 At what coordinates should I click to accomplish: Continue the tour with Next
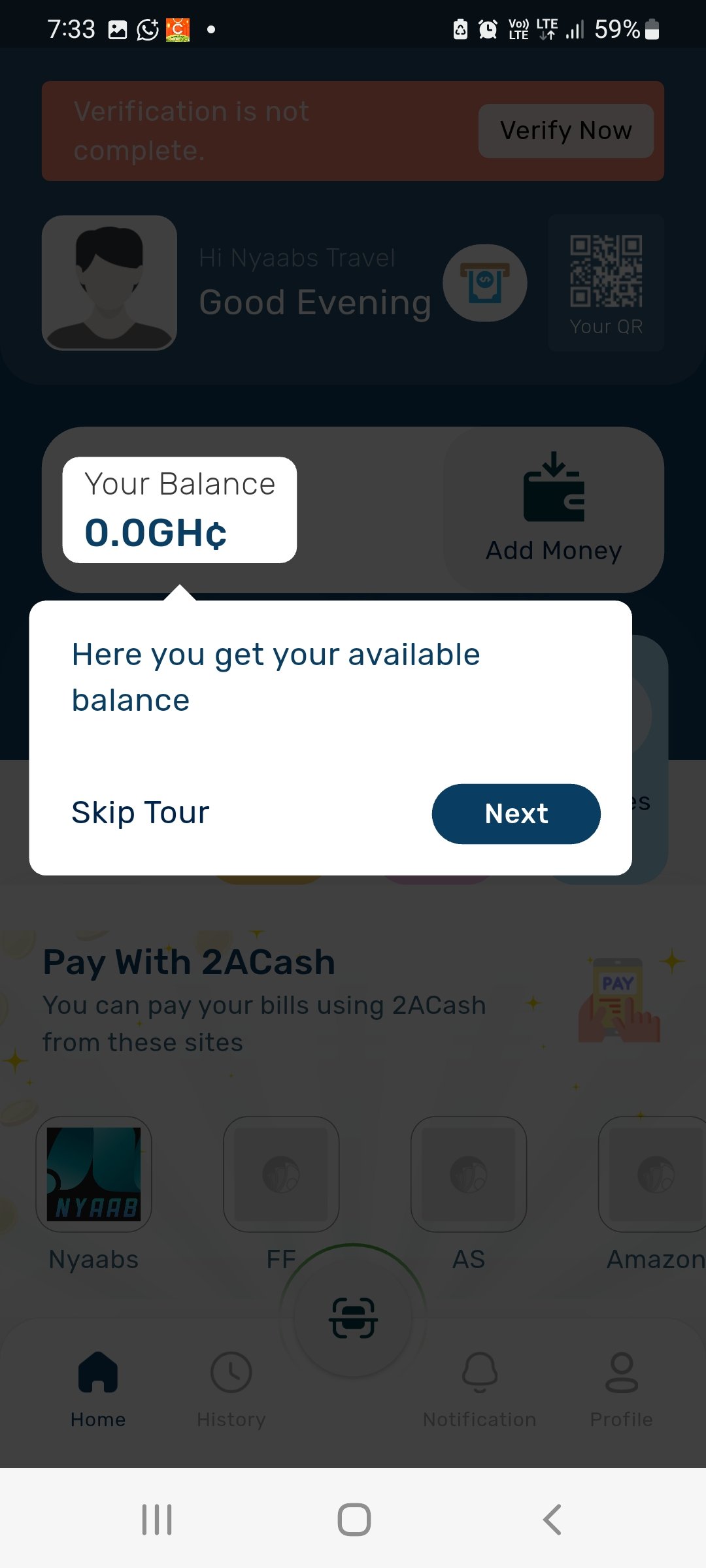516,813
